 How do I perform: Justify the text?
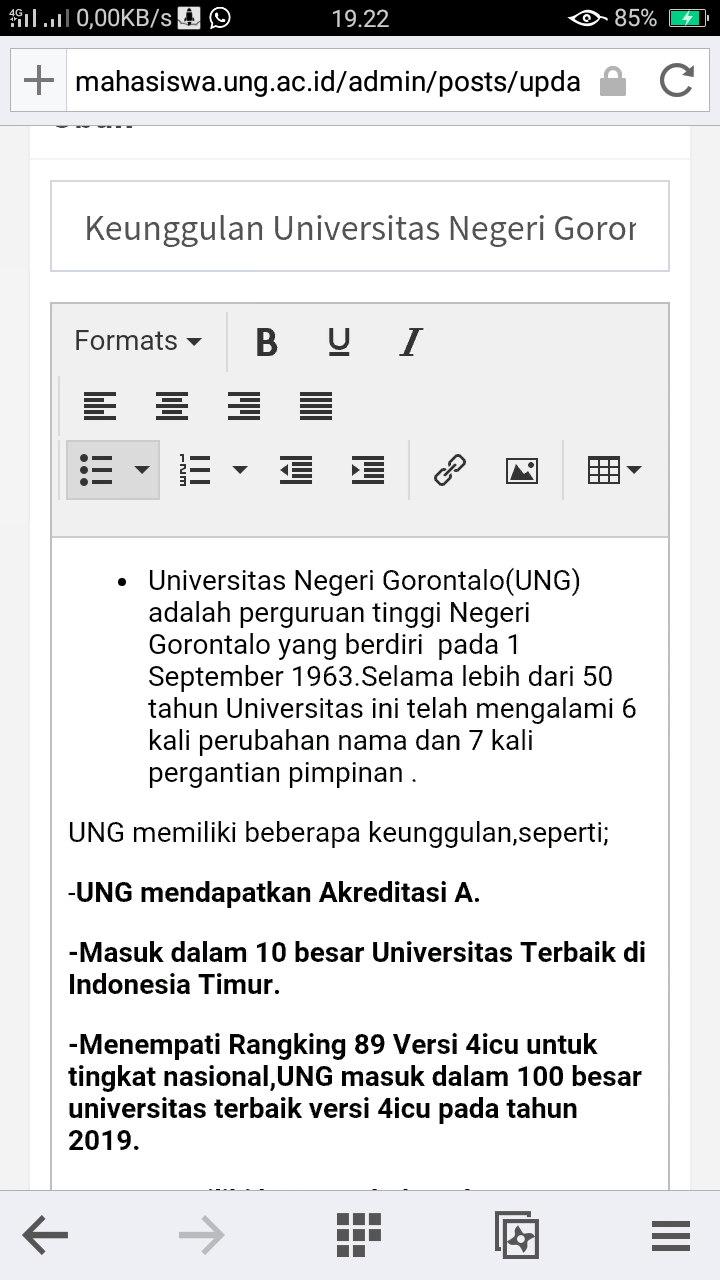pos(316,406)
